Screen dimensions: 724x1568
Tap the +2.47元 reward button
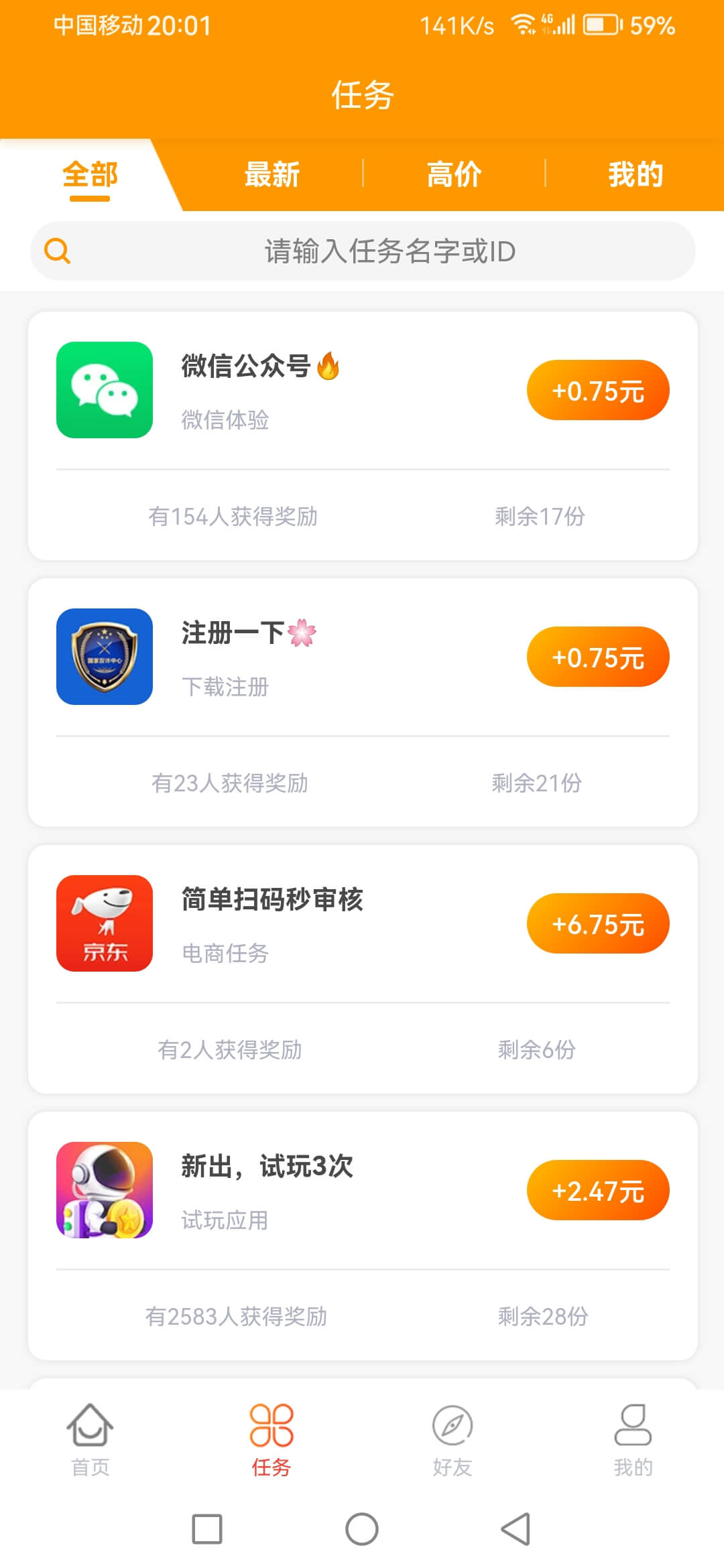[x=598, y=1191]
